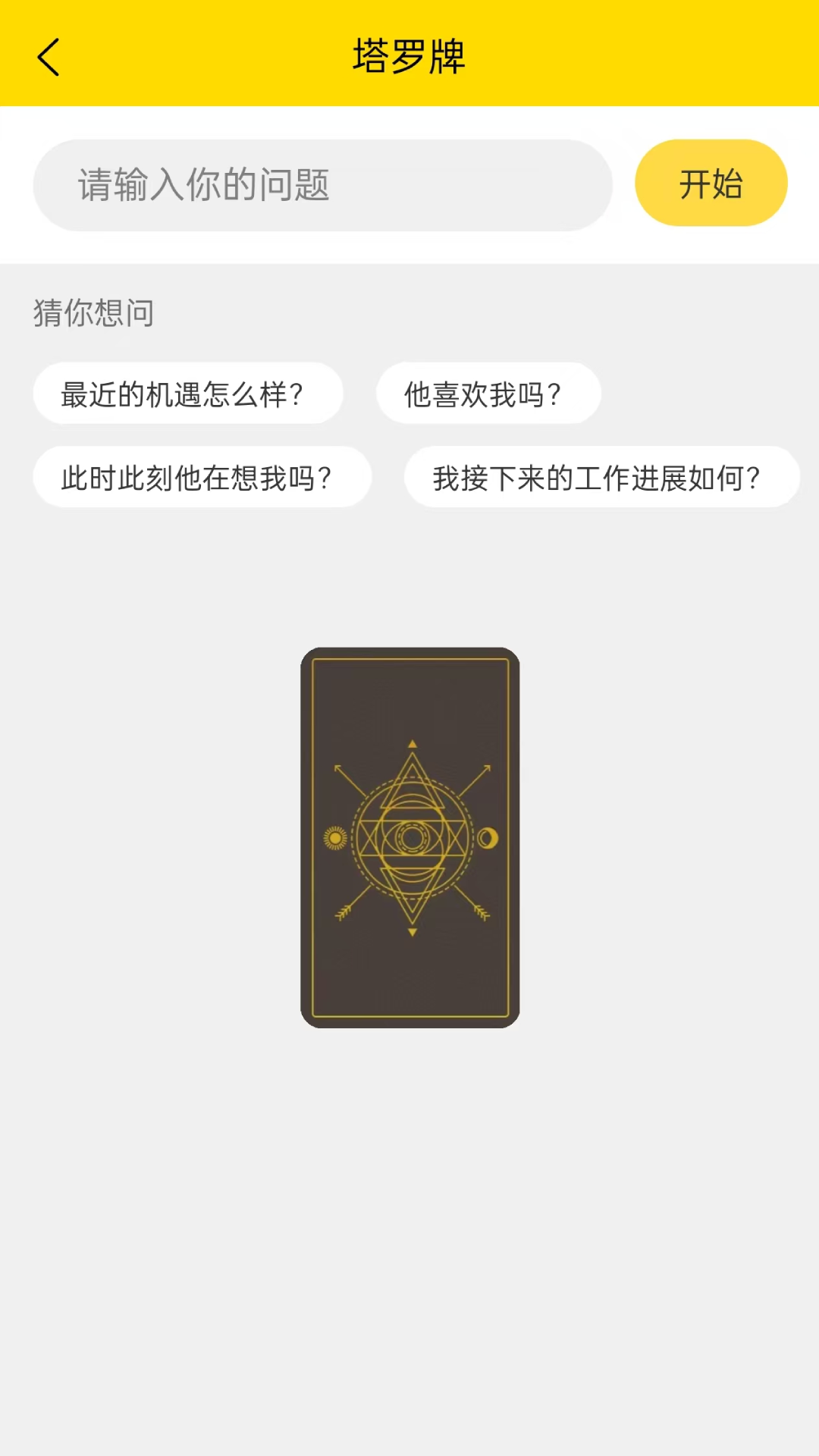Go back using the header arrow
The image size is (819, 1456).
[49, 58]
